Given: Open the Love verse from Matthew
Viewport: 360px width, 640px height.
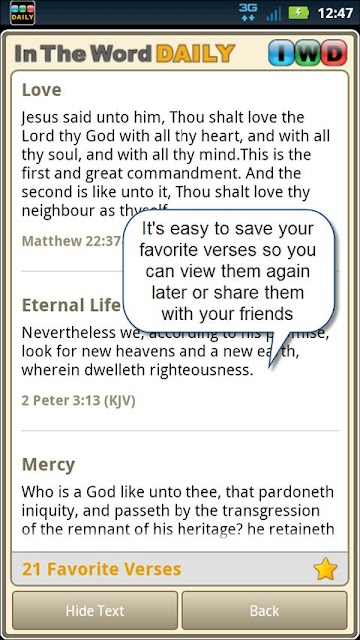Looking at the screenshot, I should point(180,165).
